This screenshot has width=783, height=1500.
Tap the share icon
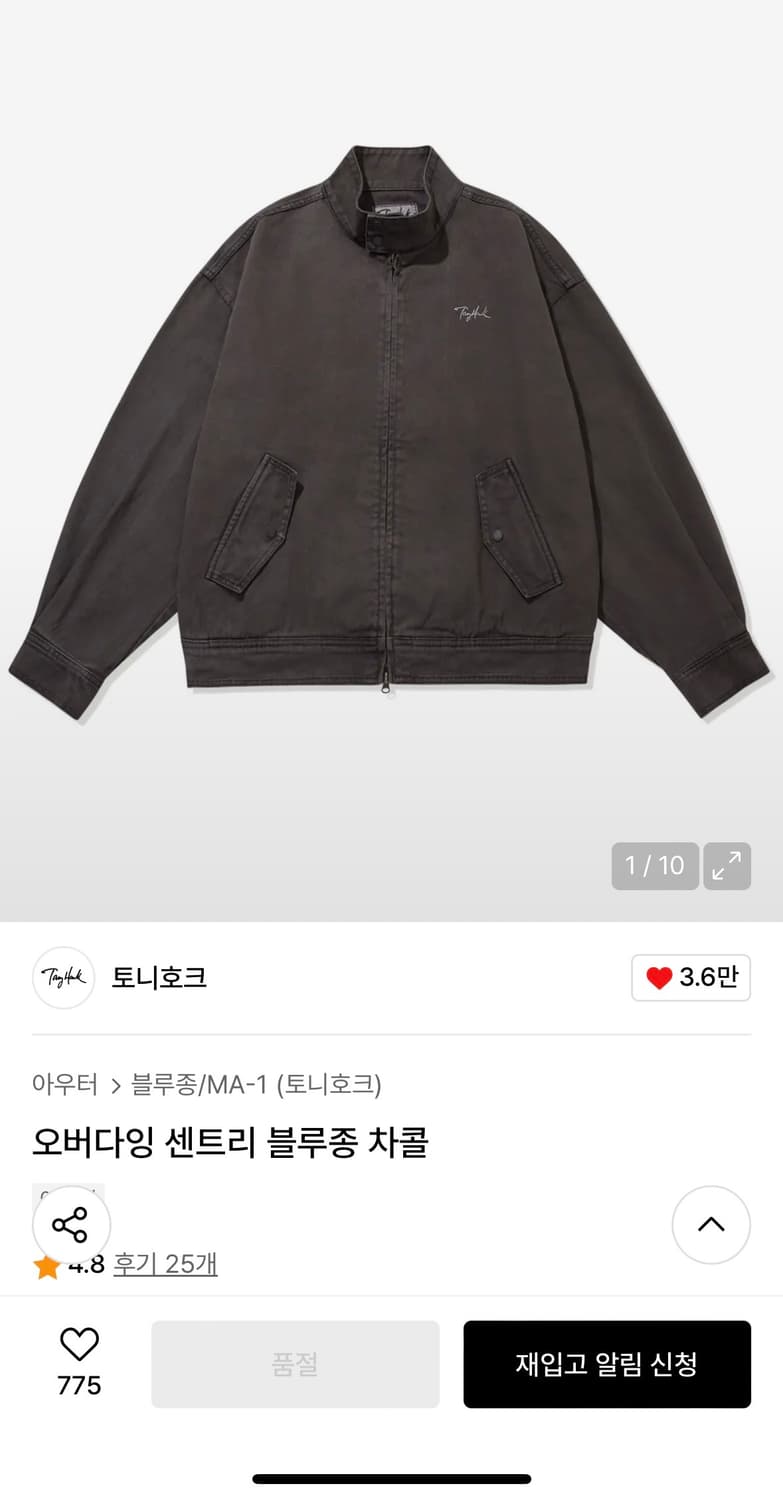coord(69,1224)
